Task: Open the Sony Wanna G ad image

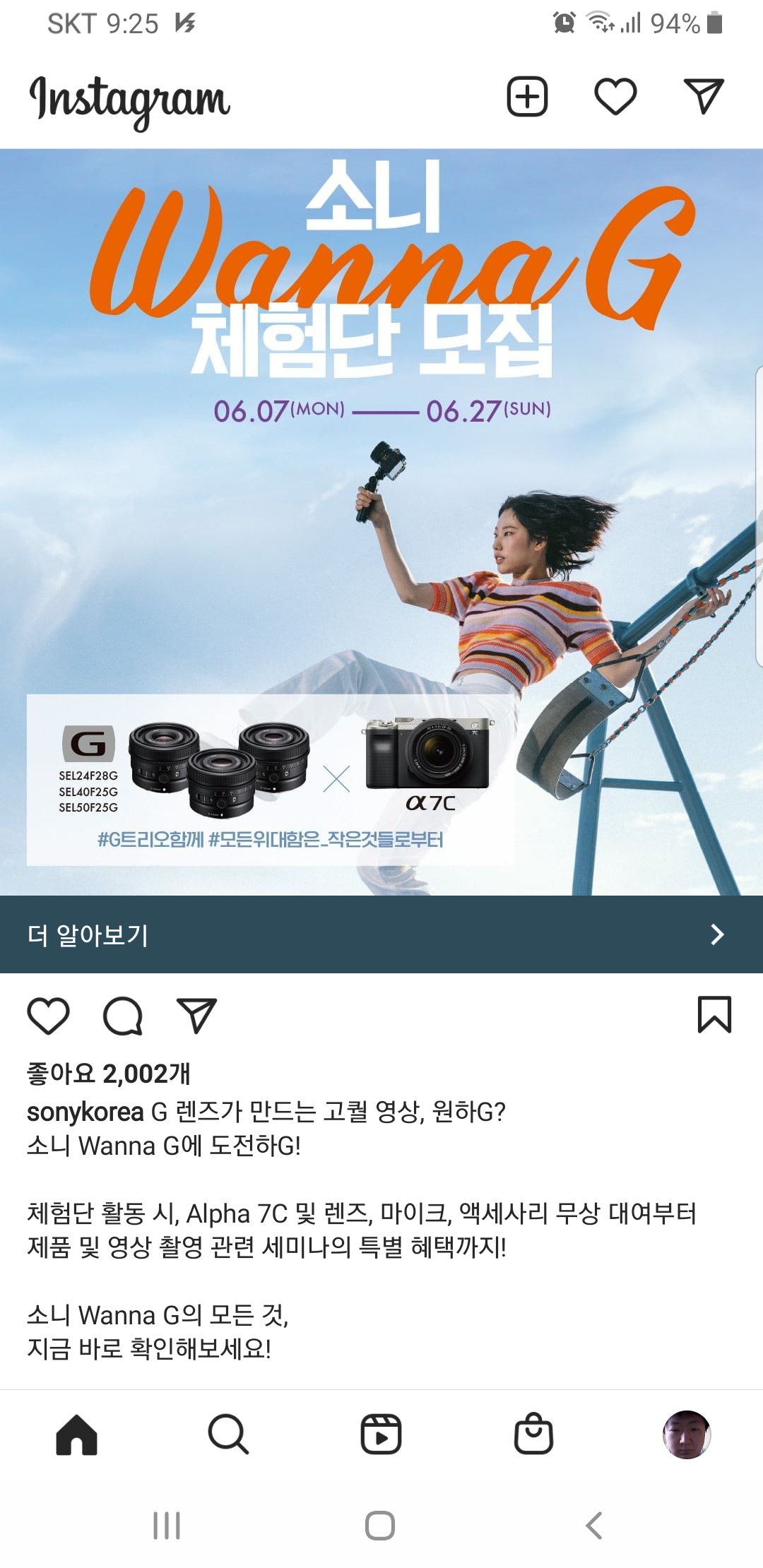Action: point(381,521)
